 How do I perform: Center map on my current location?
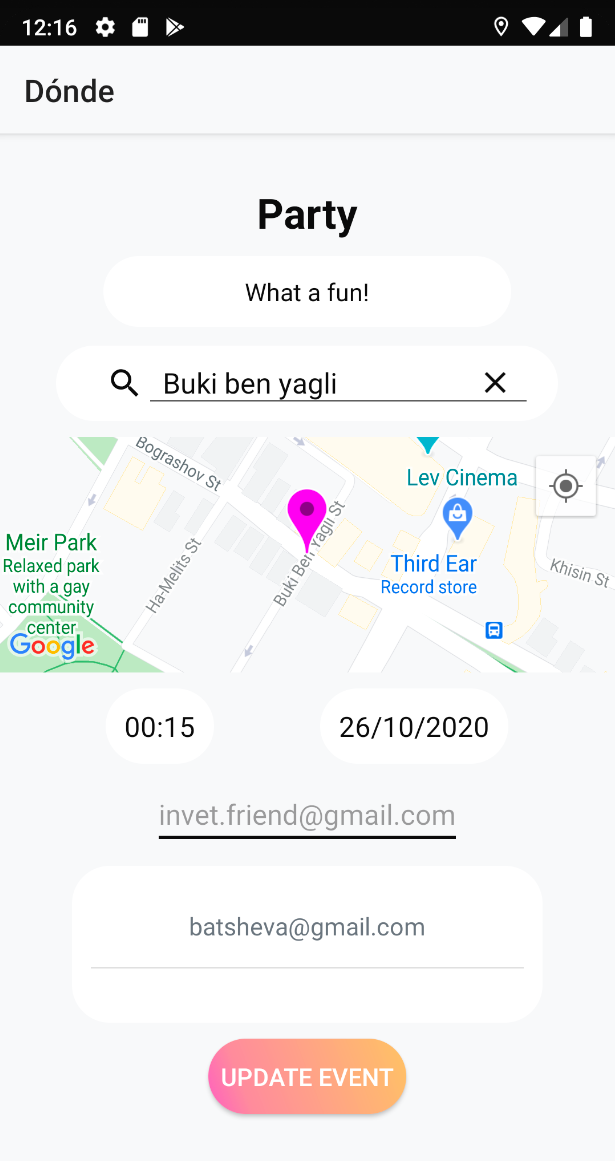coord(566,487)
